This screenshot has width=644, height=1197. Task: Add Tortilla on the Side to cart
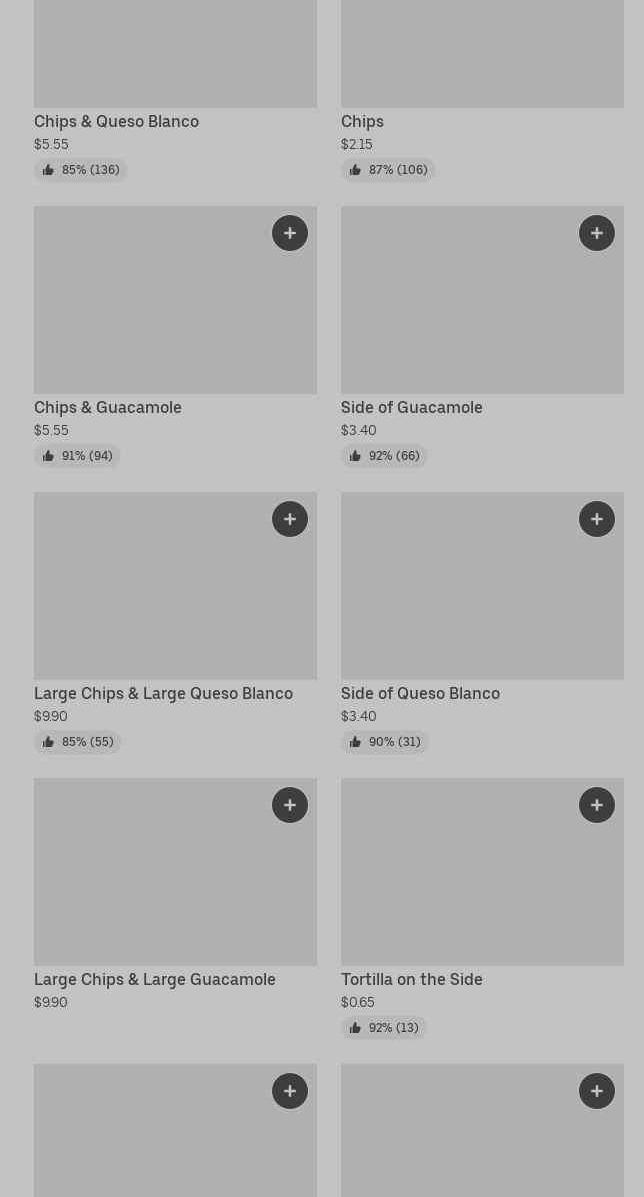point(597,805)
